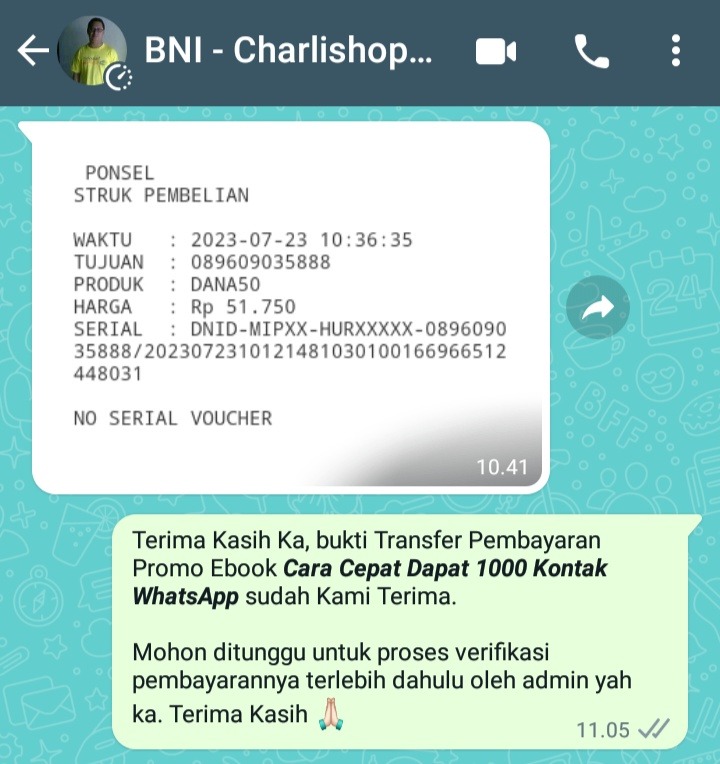The image size is (720, 764).
Task: Start a voice call
Action: point(591,51)
